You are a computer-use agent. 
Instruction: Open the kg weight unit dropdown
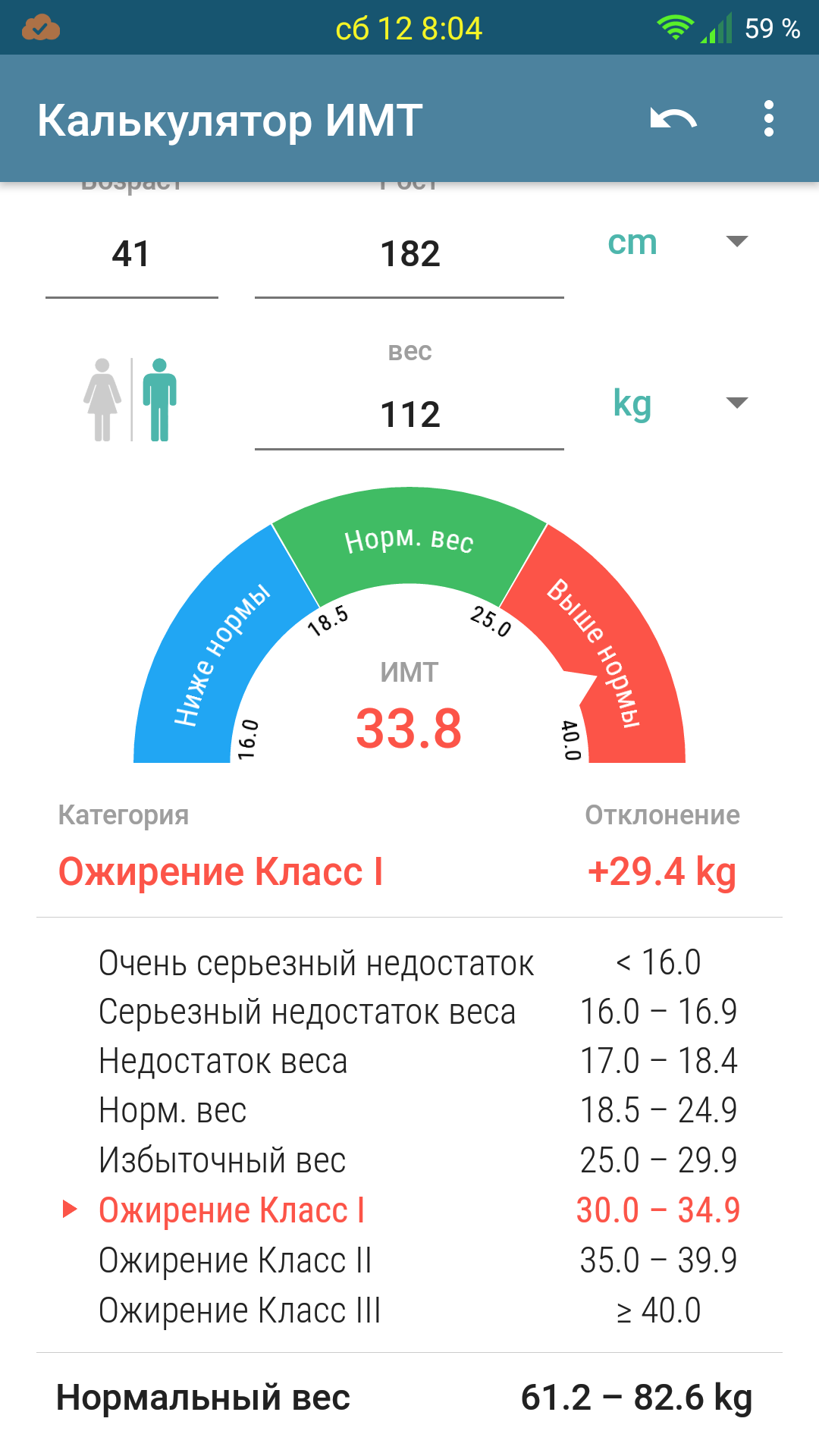click(x=677, y=403)
